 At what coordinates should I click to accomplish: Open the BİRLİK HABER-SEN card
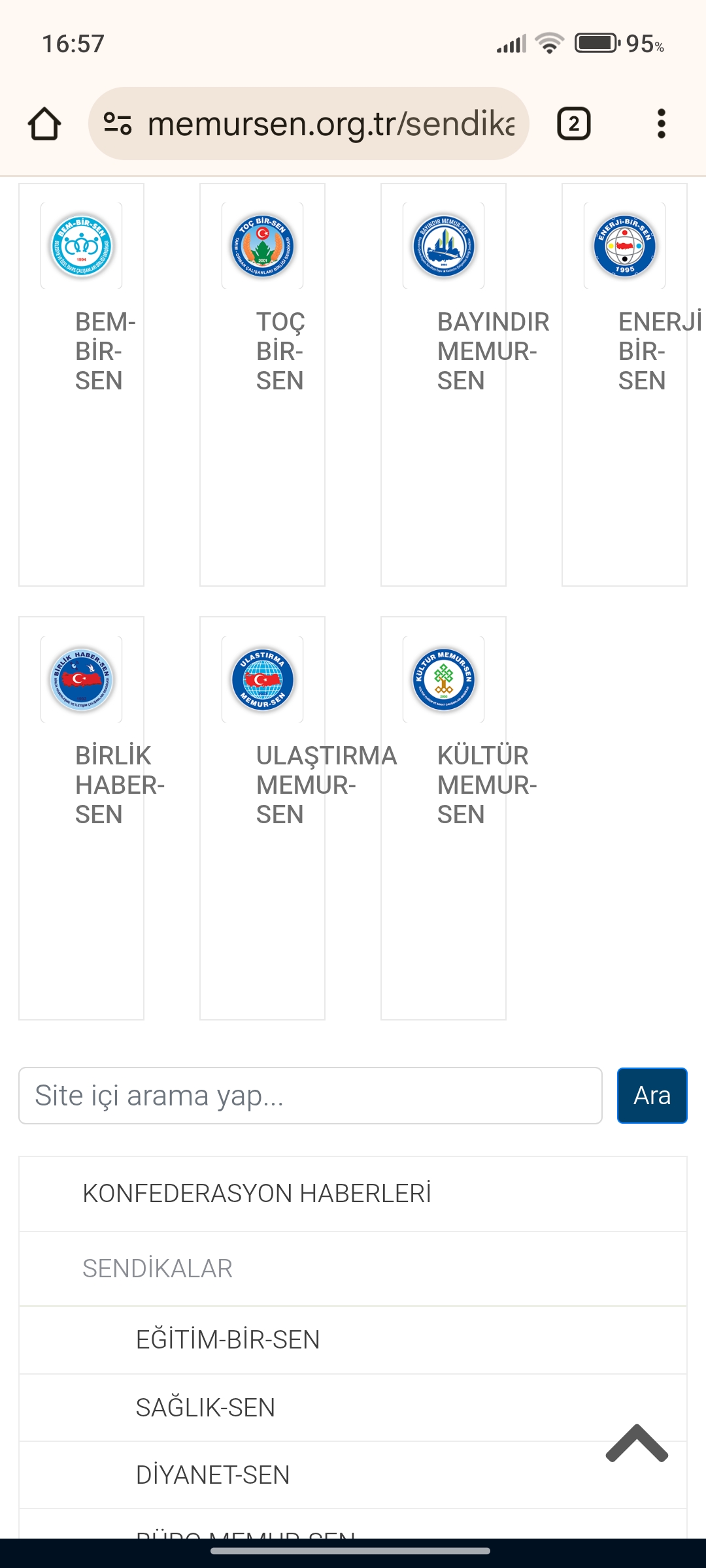pos(82,818)
